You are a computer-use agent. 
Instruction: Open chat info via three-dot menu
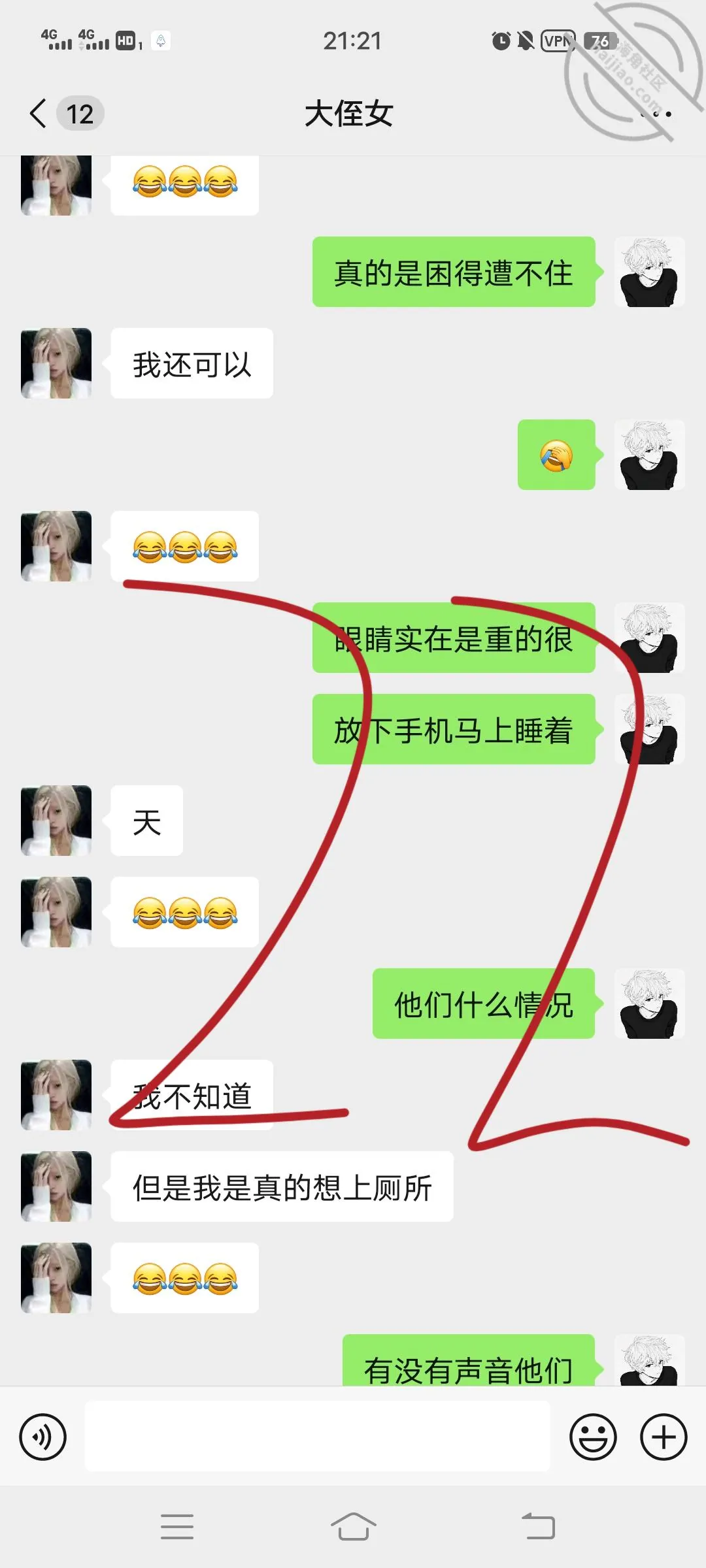[656, 114]
